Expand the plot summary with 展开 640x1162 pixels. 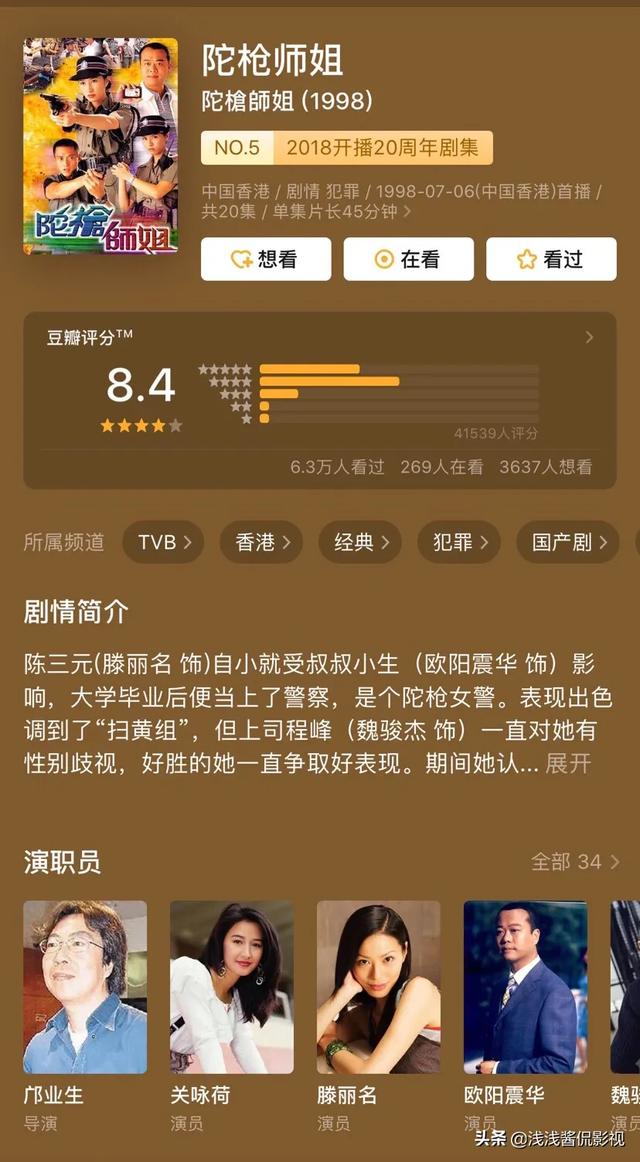click(568, 763)
